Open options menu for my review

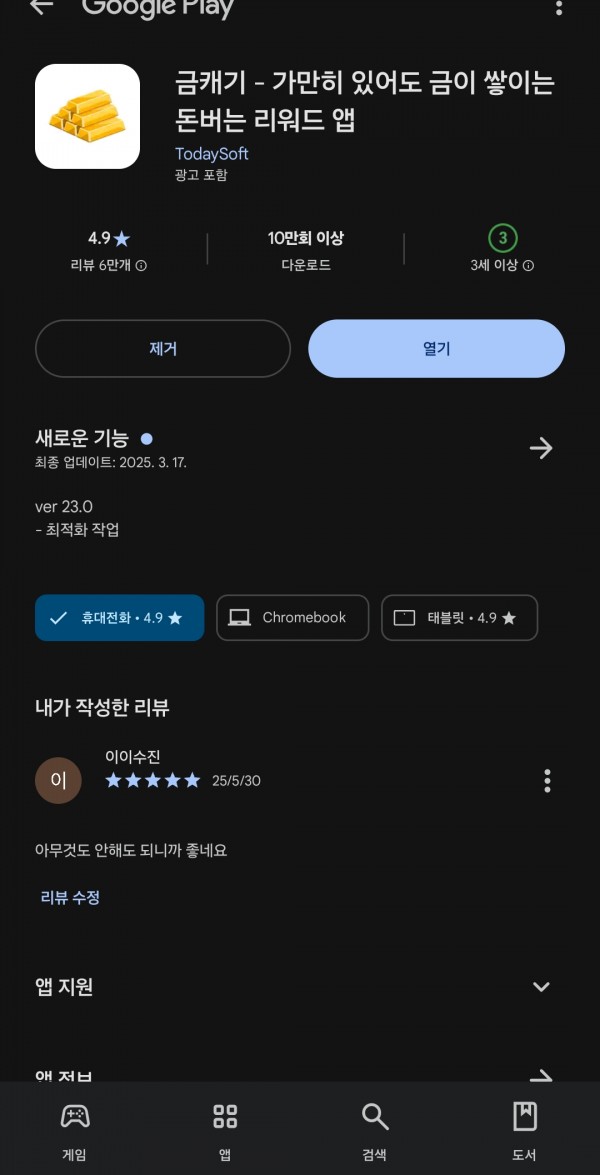[548, 780]
